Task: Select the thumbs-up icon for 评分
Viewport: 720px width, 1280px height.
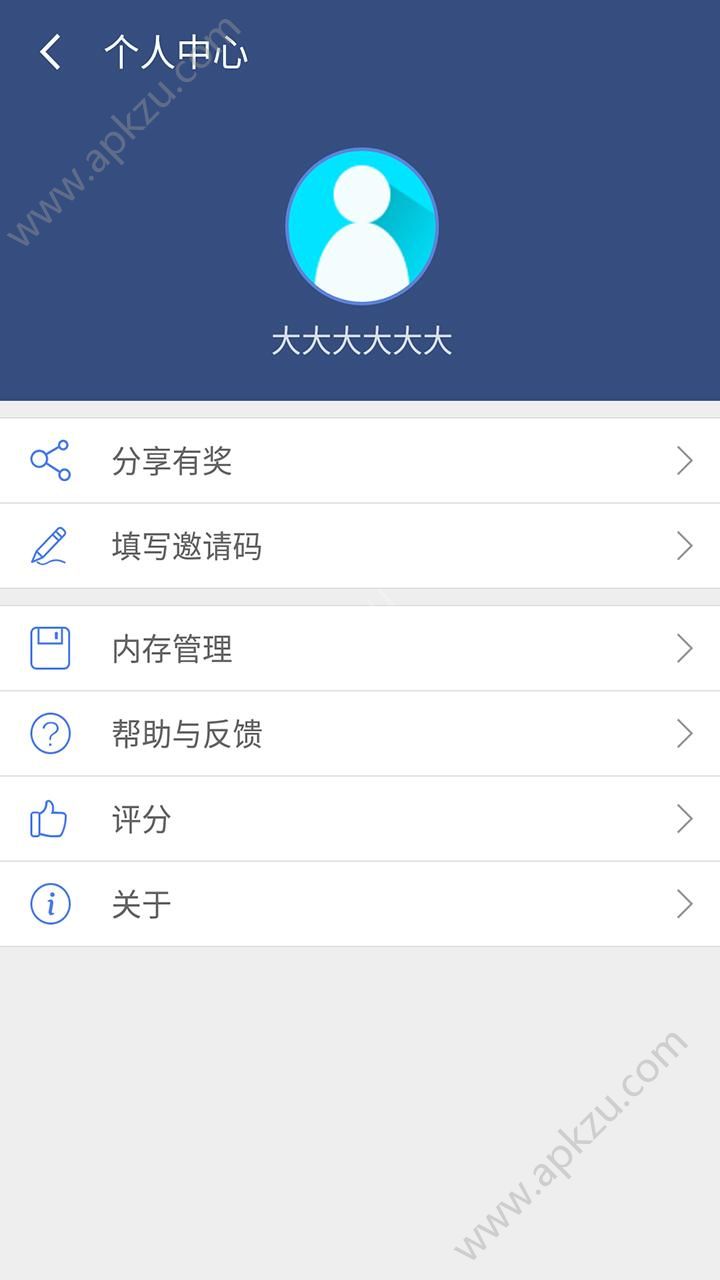Action: (50, 818)
